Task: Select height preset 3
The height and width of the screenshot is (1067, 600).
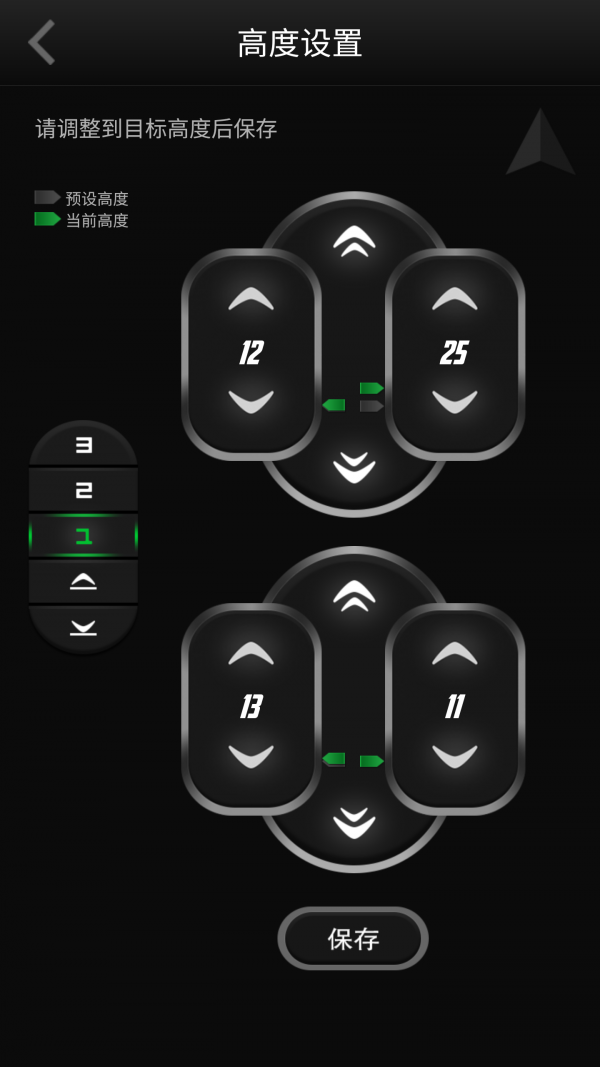Action: click(x=83, y=446)
